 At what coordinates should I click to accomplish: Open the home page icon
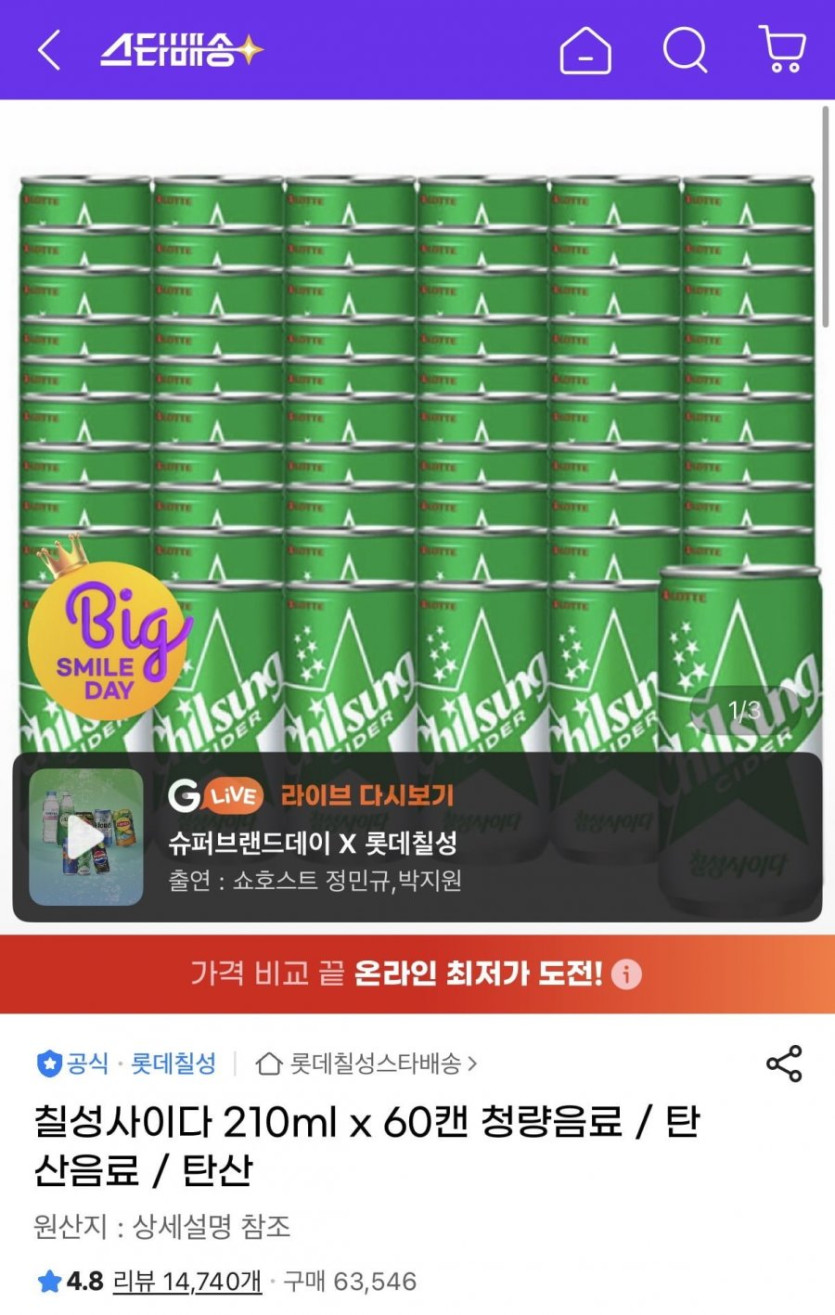coord(586,50)
